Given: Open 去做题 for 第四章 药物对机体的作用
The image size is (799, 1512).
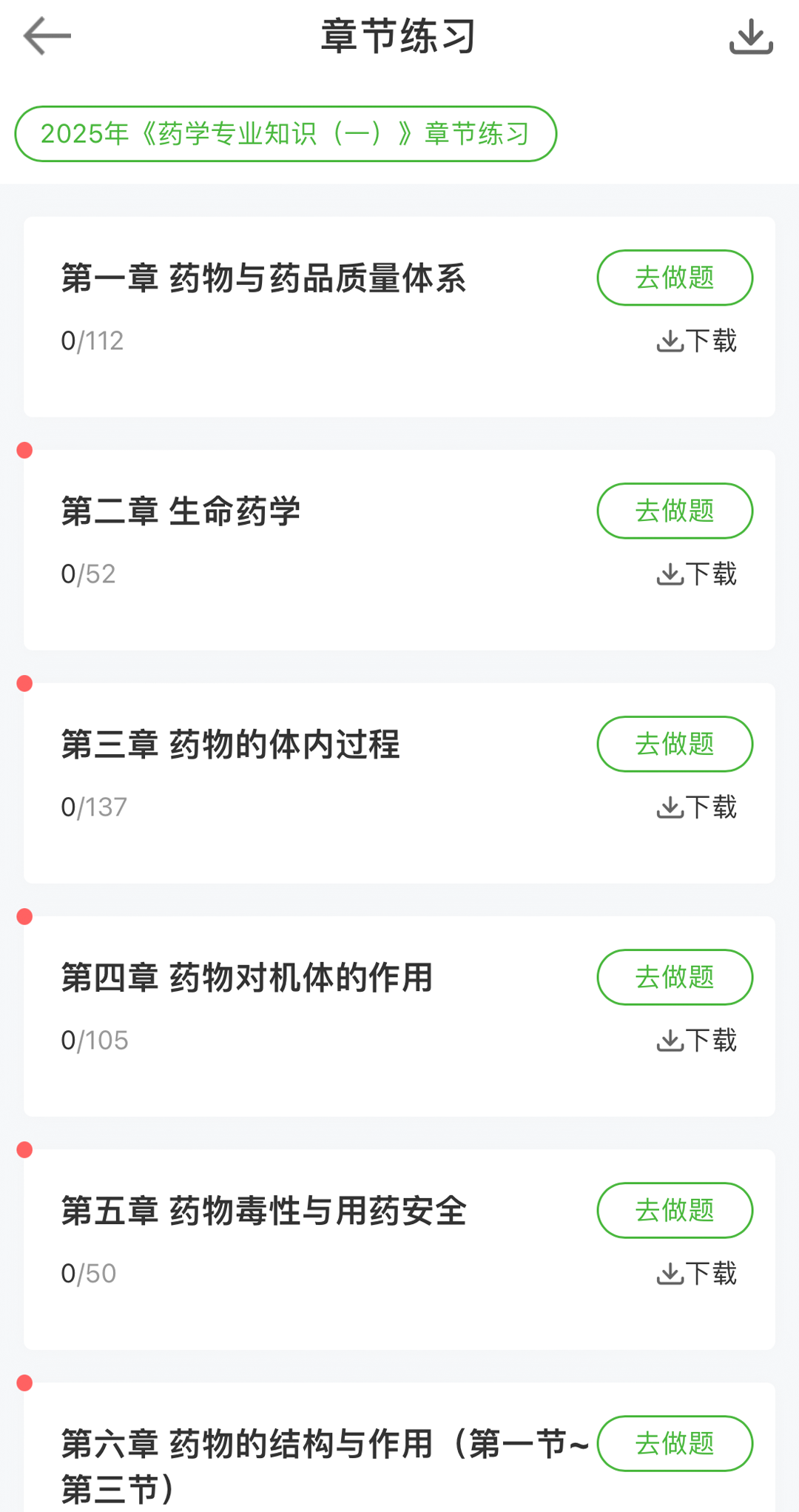Looking at the screenshot, I should point(675,977).
